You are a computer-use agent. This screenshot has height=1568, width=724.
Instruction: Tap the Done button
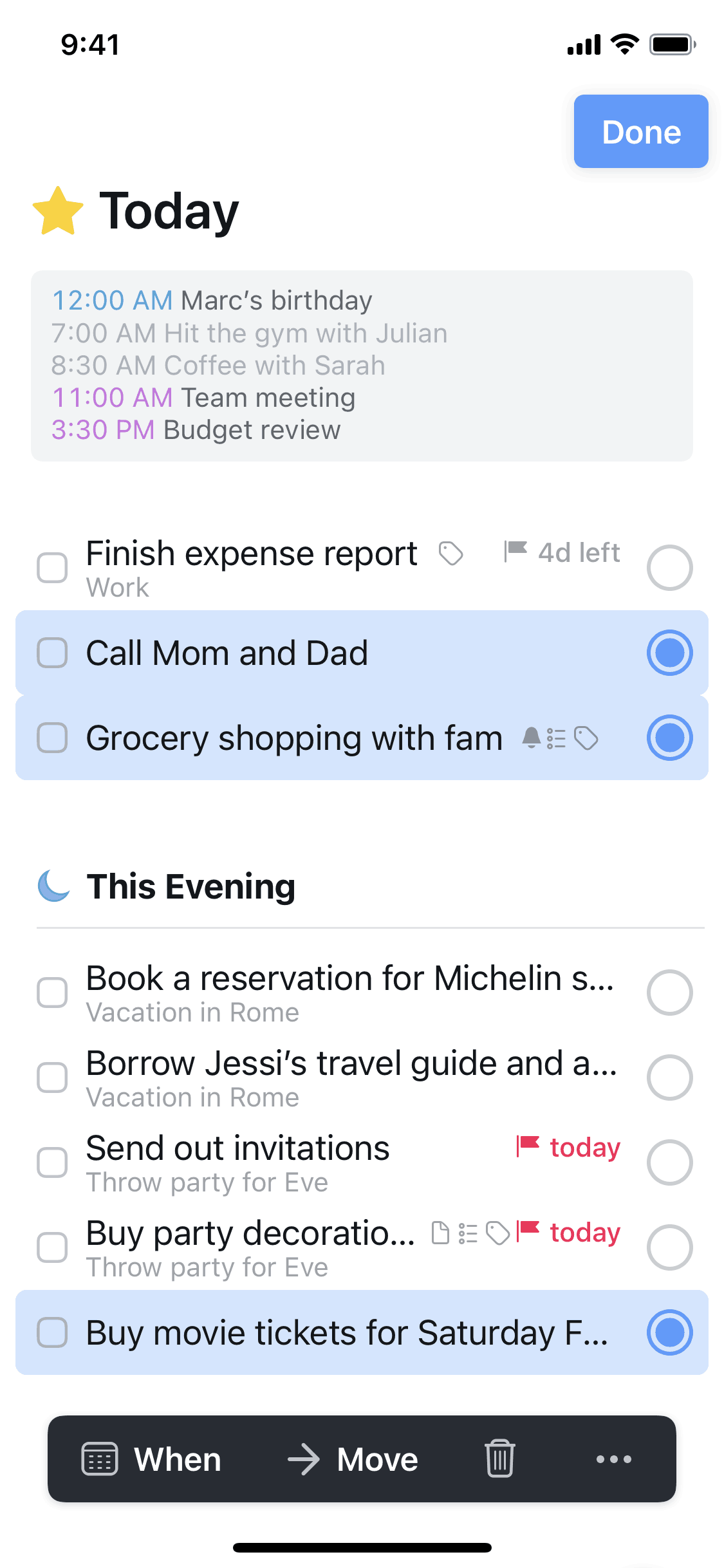(x=640, y=132)
